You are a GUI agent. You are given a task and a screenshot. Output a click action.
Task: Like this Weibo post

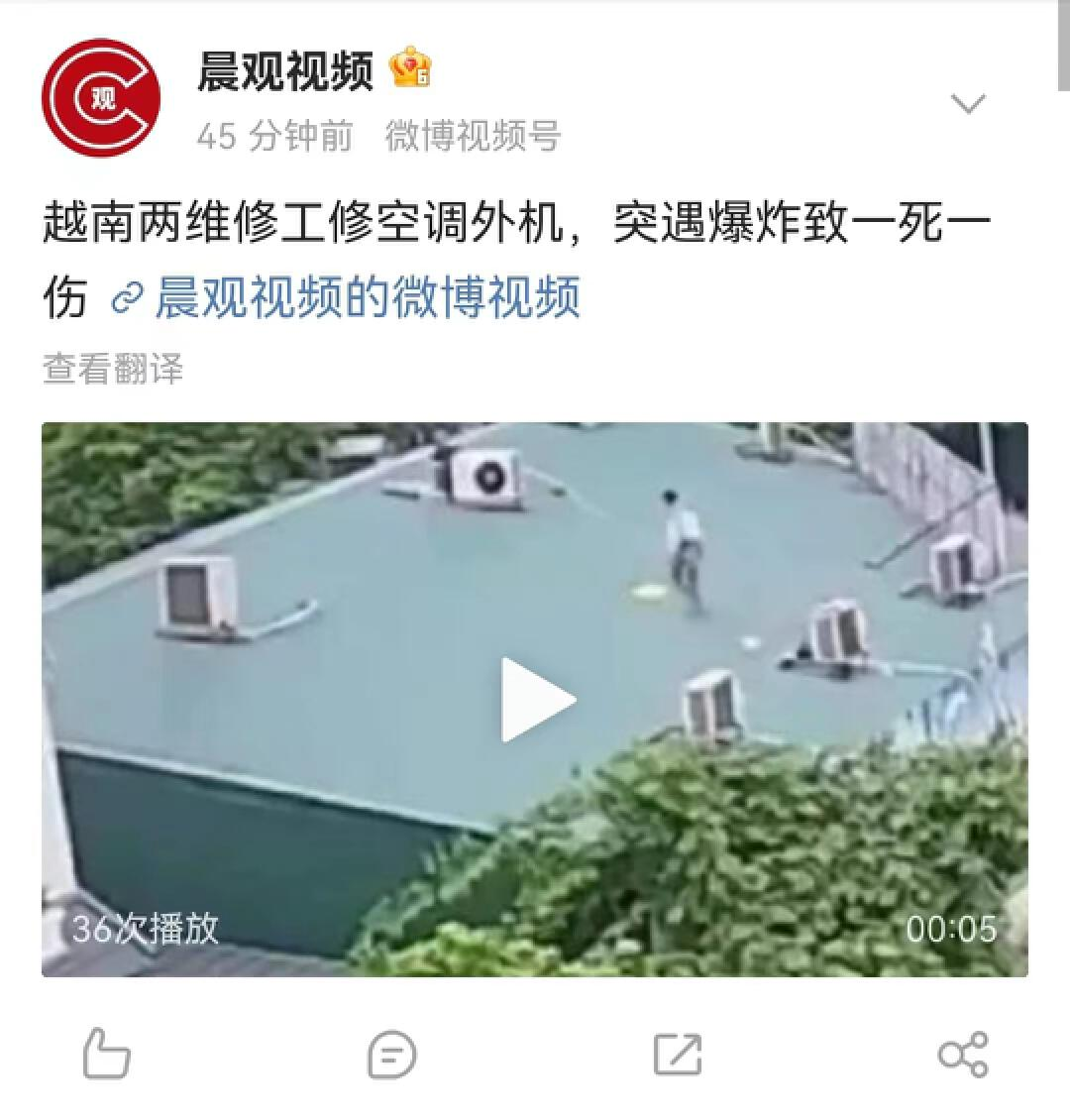point(106,1054)
